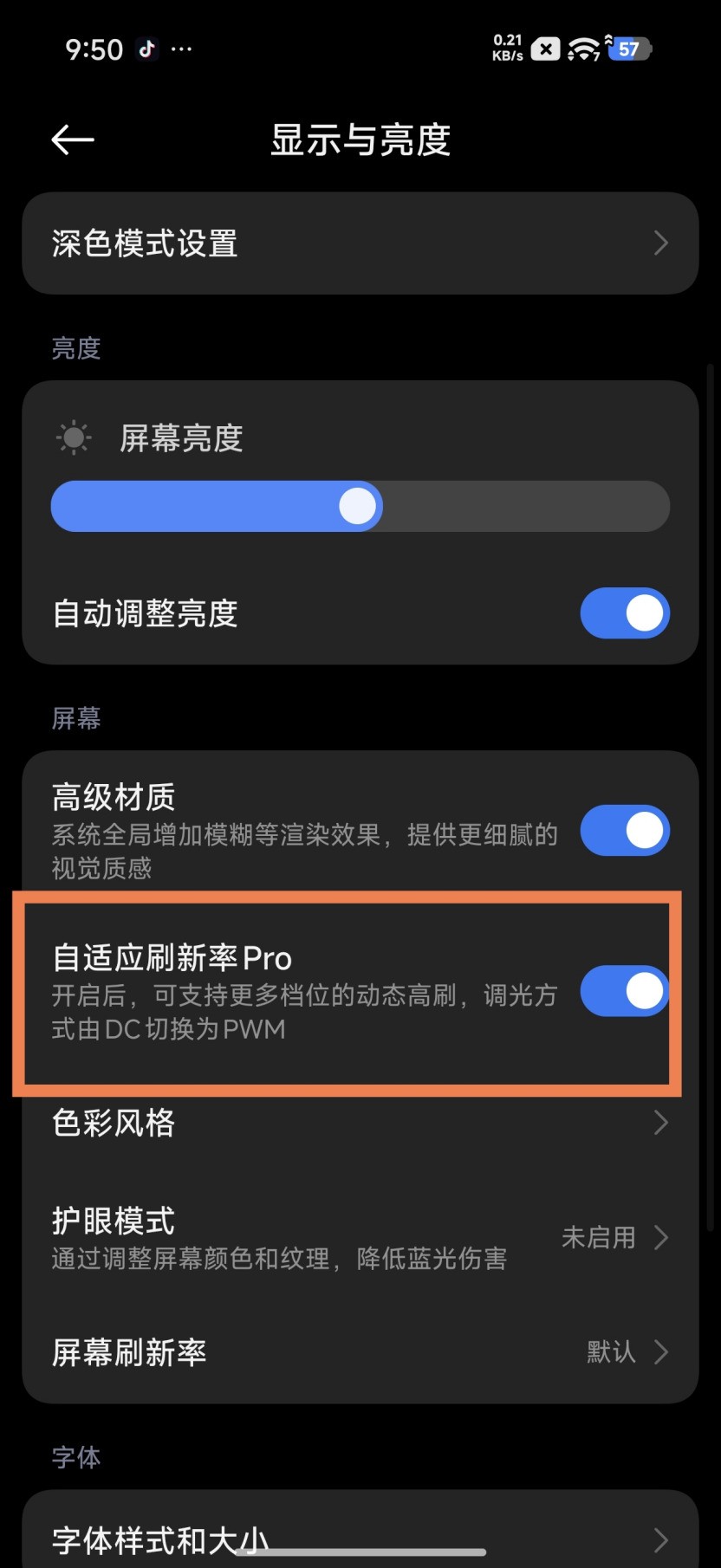Viewport: 721px width, 1568px height.
Task: Tap the 未启用 status of eye protection mode
Action: click(599, 1238)
